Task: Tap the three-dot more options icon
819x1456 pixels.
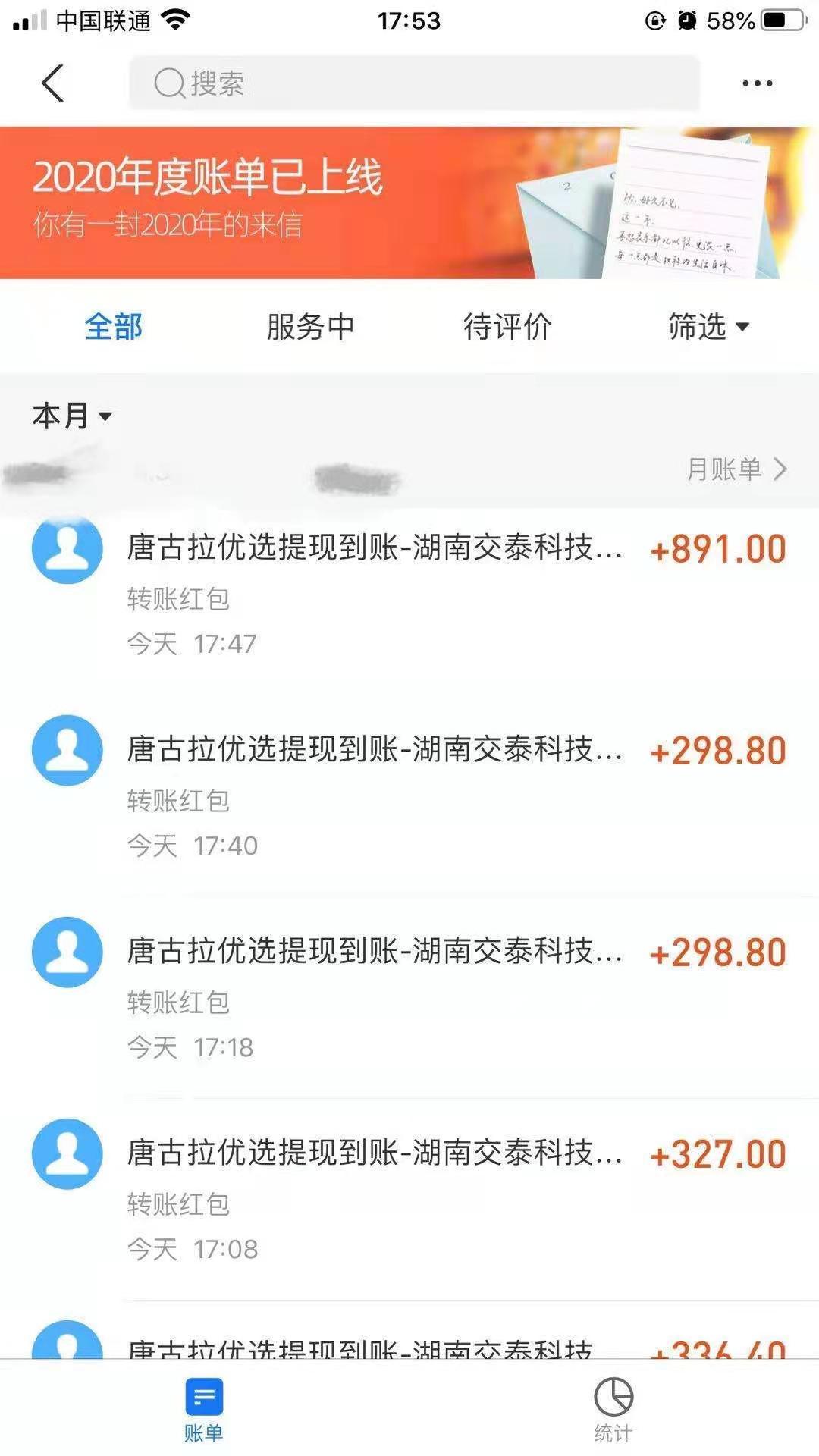Action: coord(756,83)
